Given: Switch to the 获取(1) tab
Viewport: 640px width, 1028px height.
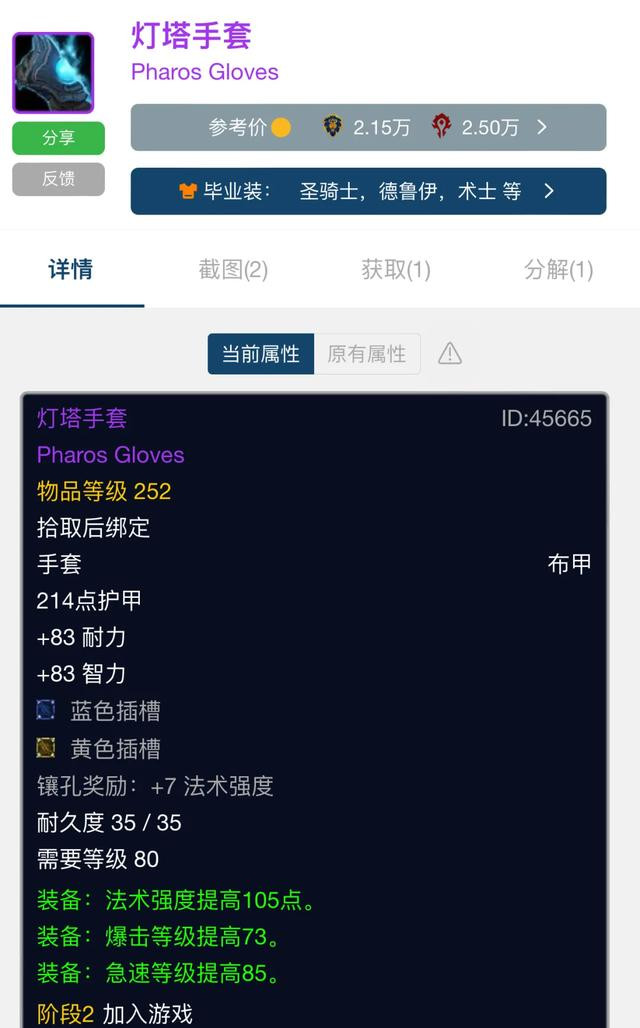Looking at the screenshot, I should [396, 269].
